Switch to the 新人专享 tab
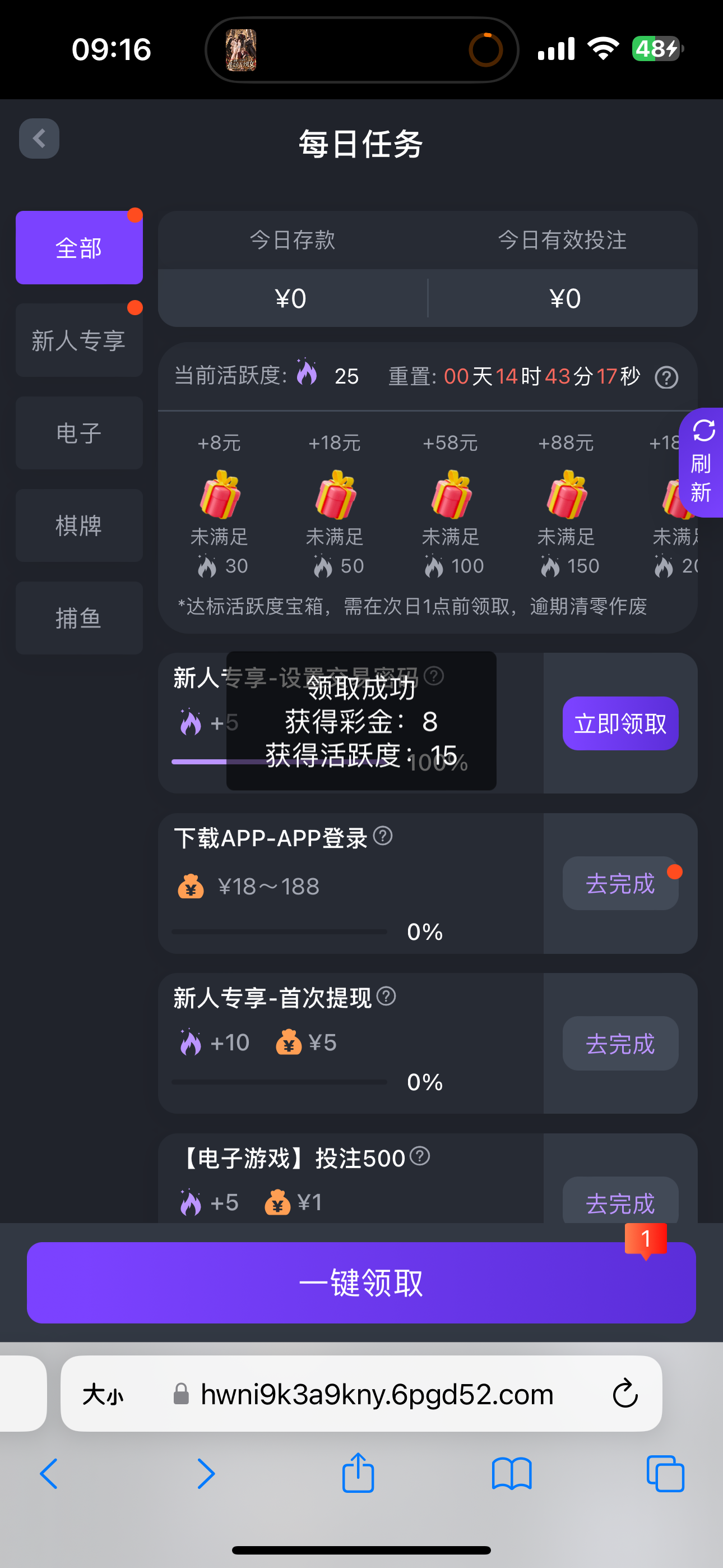The width and height of the screenshot is (723, 1568). [79, 340]
